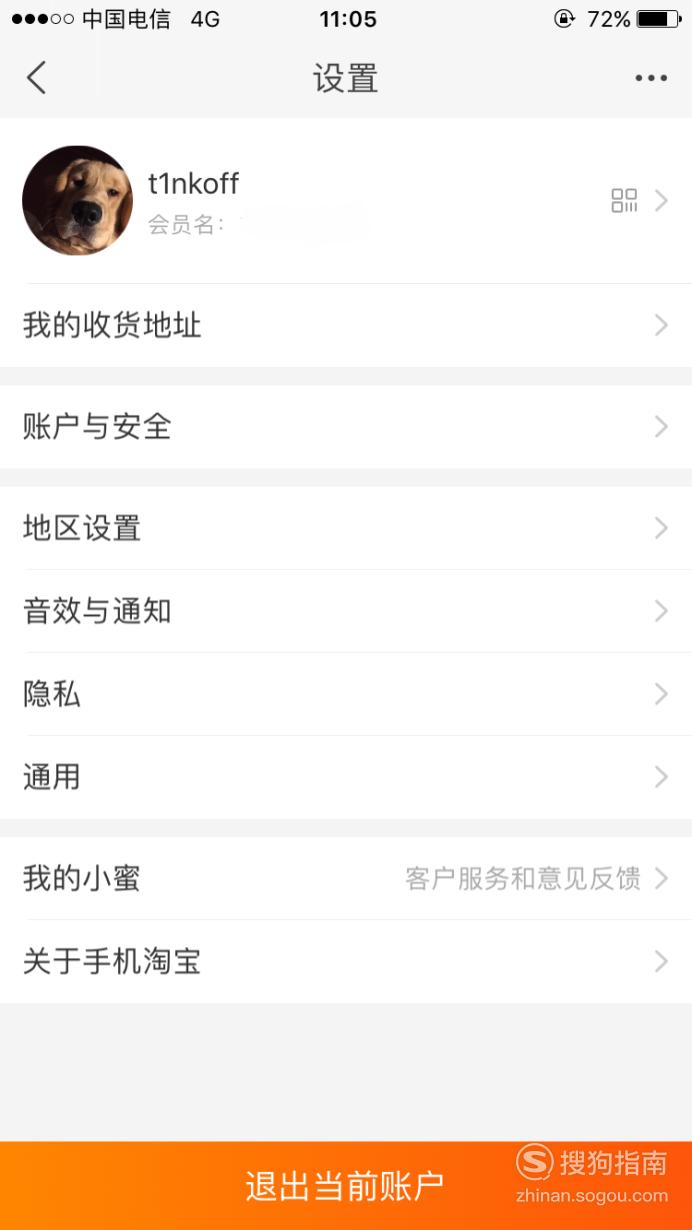Open 我的收货地址
The height and width of the screenshot is (1230, 692).
pos(346,325)
